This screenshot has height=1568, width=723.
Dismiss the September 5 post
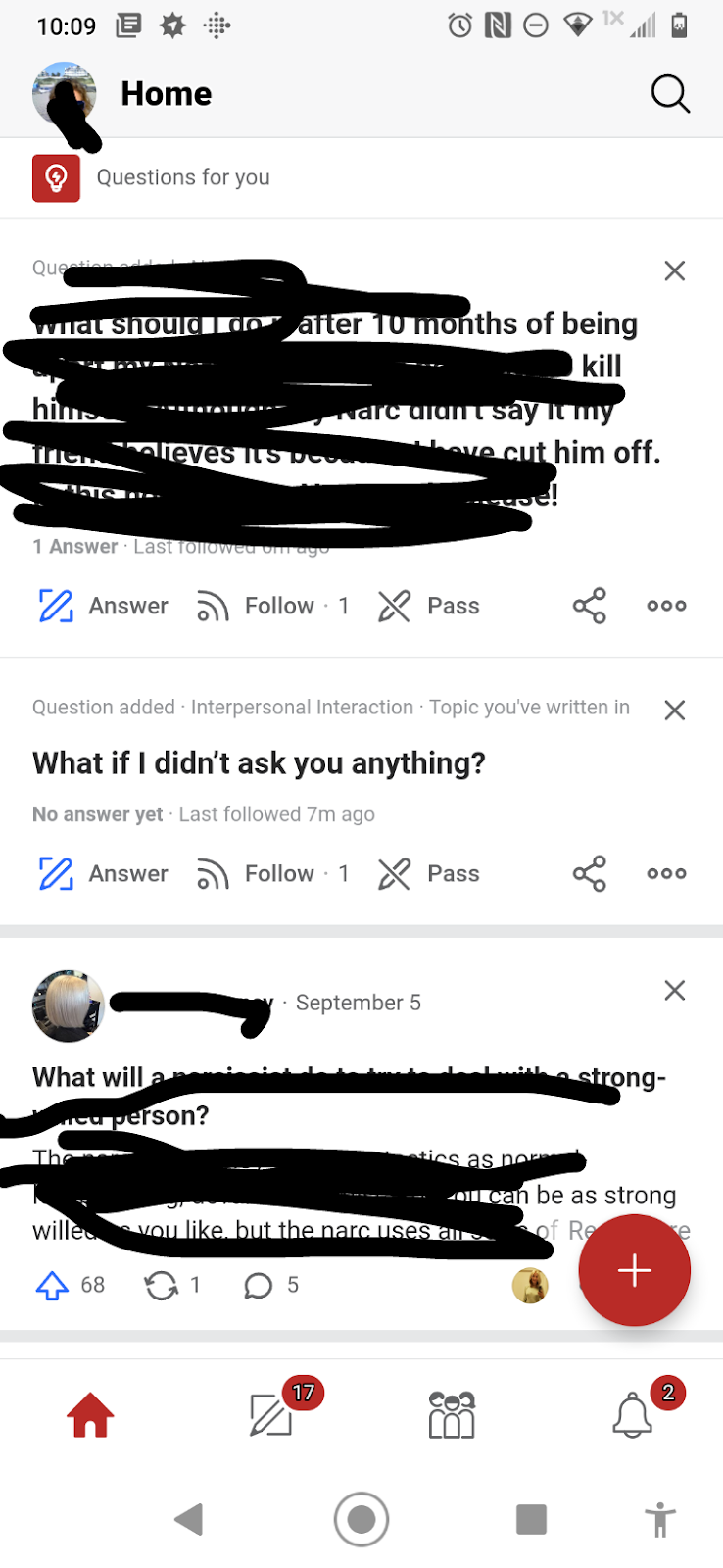(674, 991)
